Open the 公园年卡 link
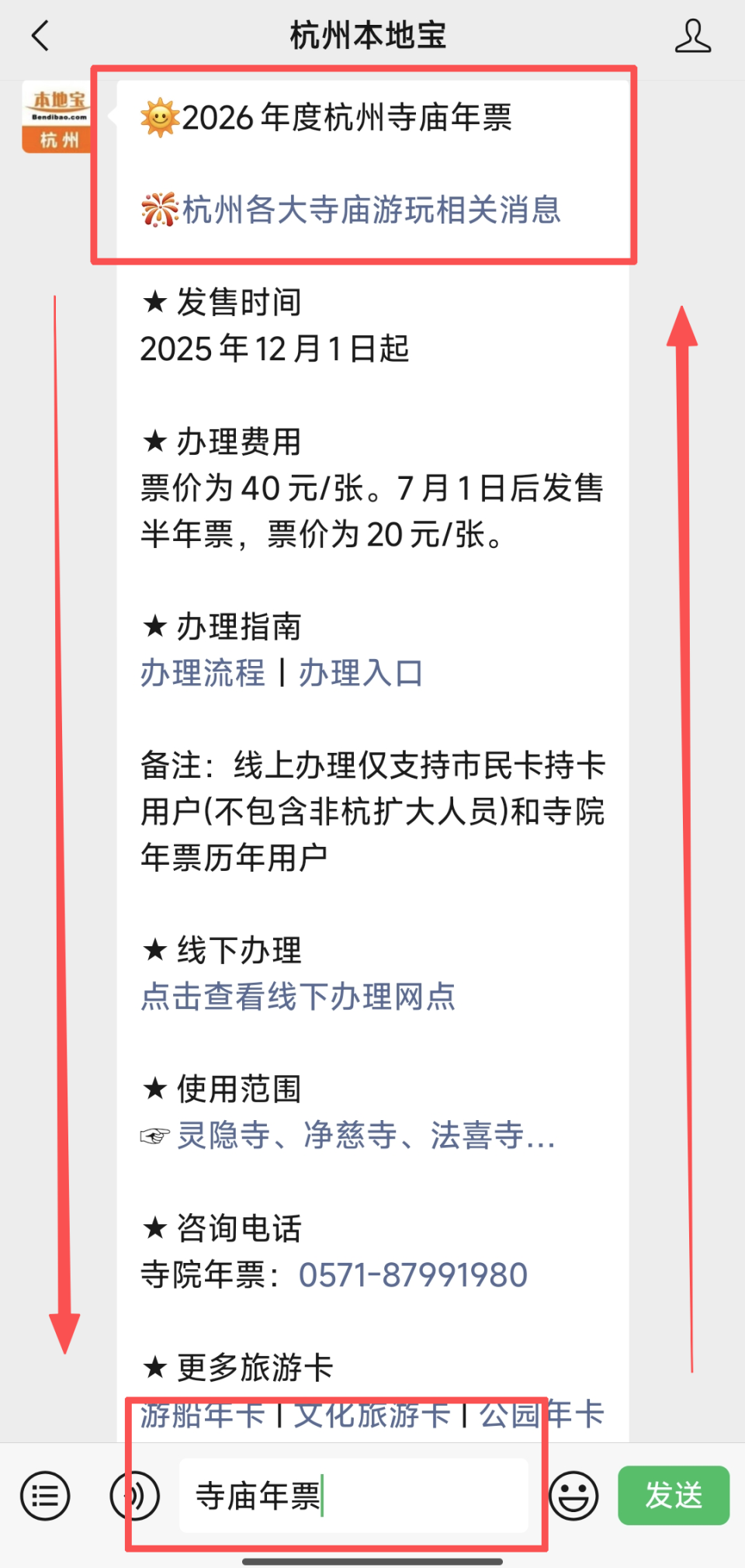Image resolution: width=745 pixels, height=1568 pixels. click(541, 1414)
